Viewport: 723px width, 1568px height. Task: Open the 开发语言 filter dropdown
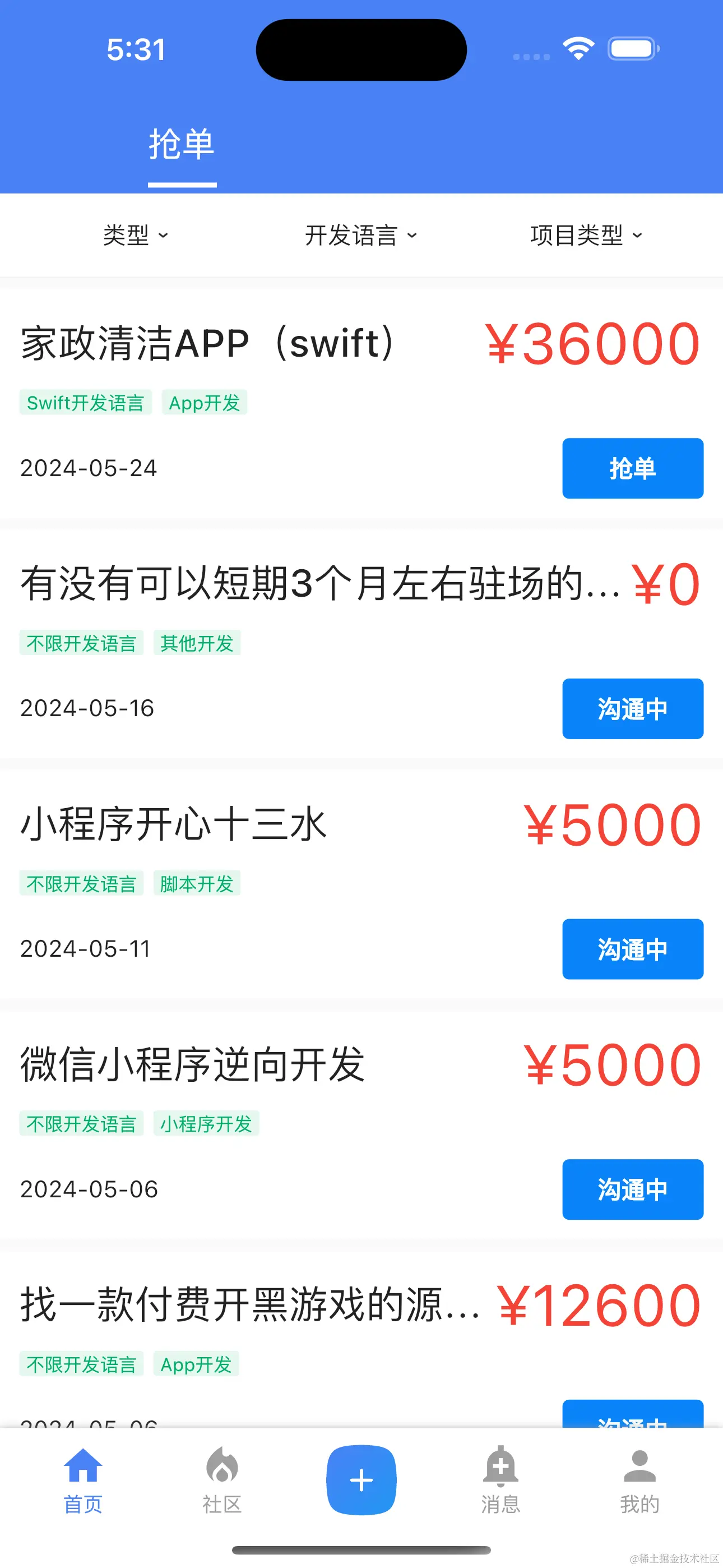[361, 236]
